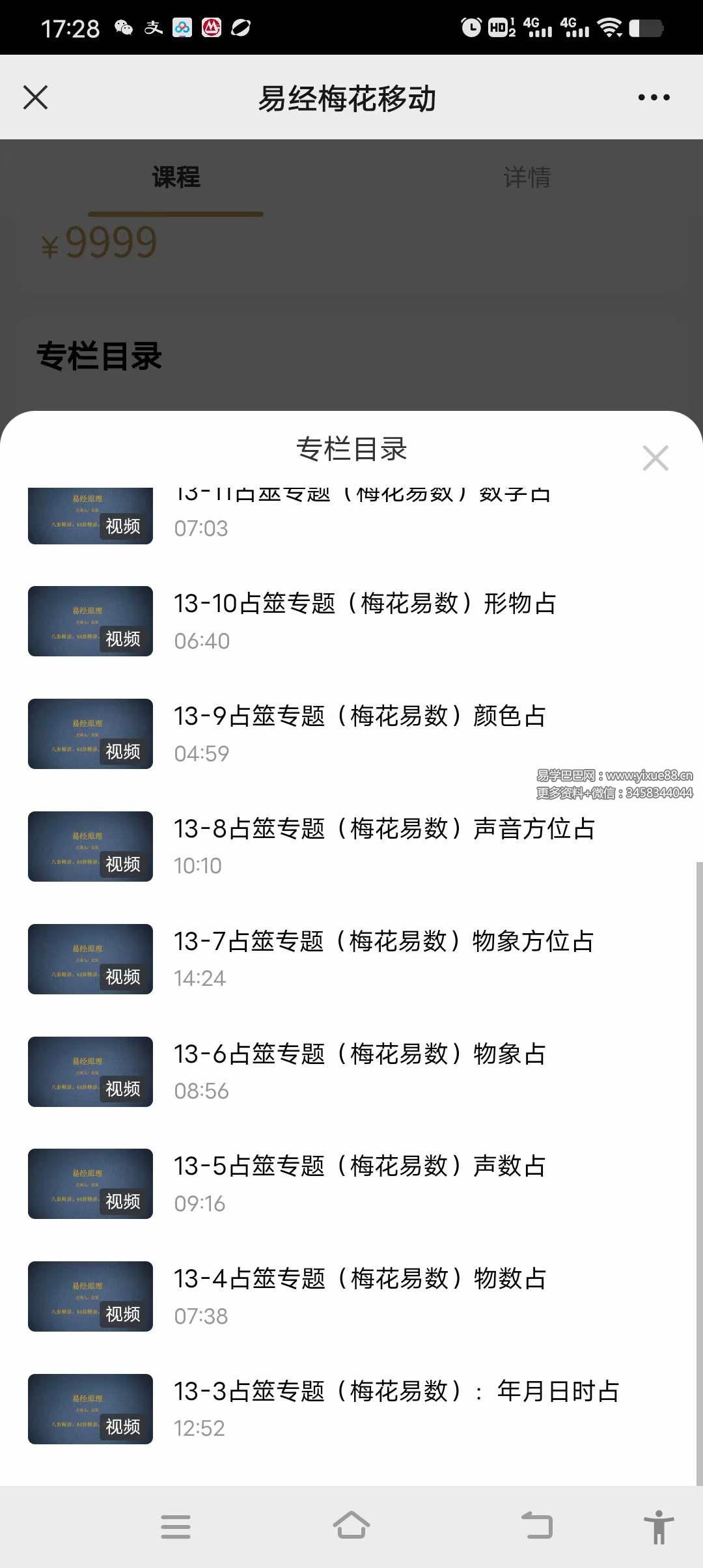Tap the 视频 badge on 13-7 thumbnail
The height and width of the screenshot is (1568, 703).
[x=123, y=977]
